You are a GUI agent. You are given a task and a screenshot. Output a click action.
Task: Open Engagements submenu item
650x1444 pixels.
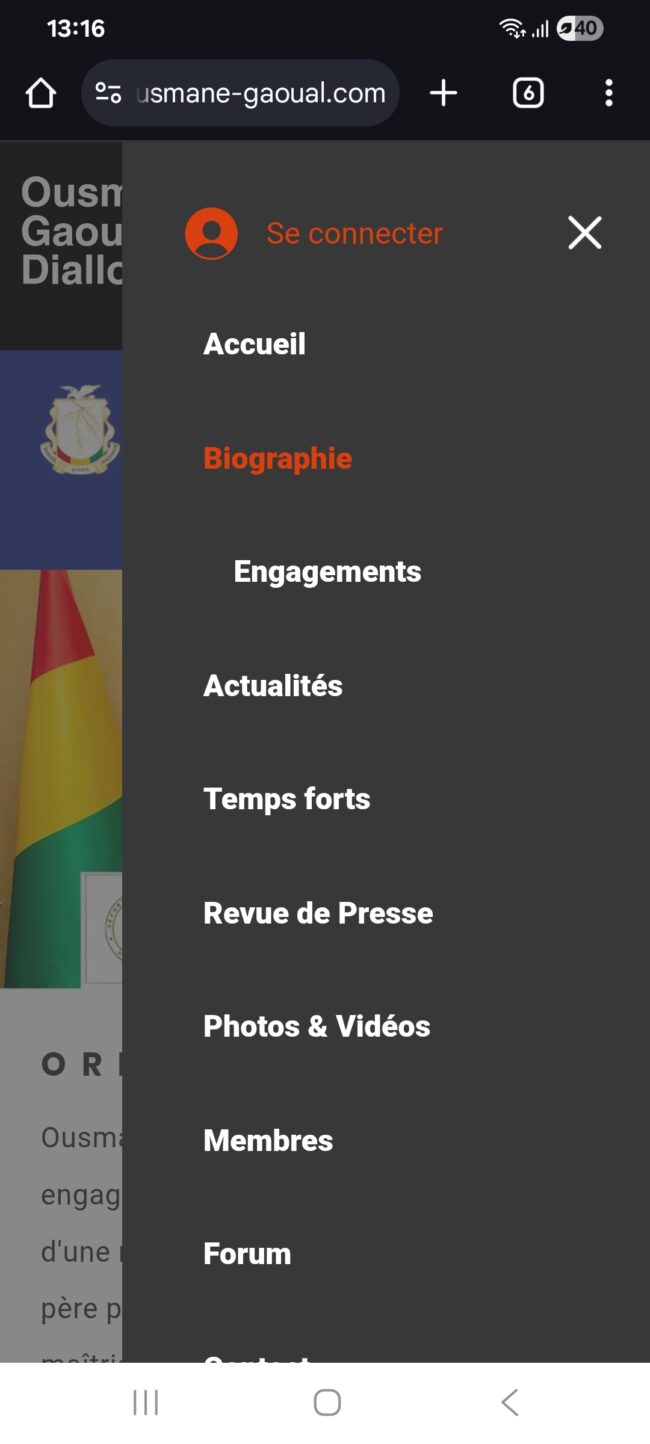pos(327,572)
